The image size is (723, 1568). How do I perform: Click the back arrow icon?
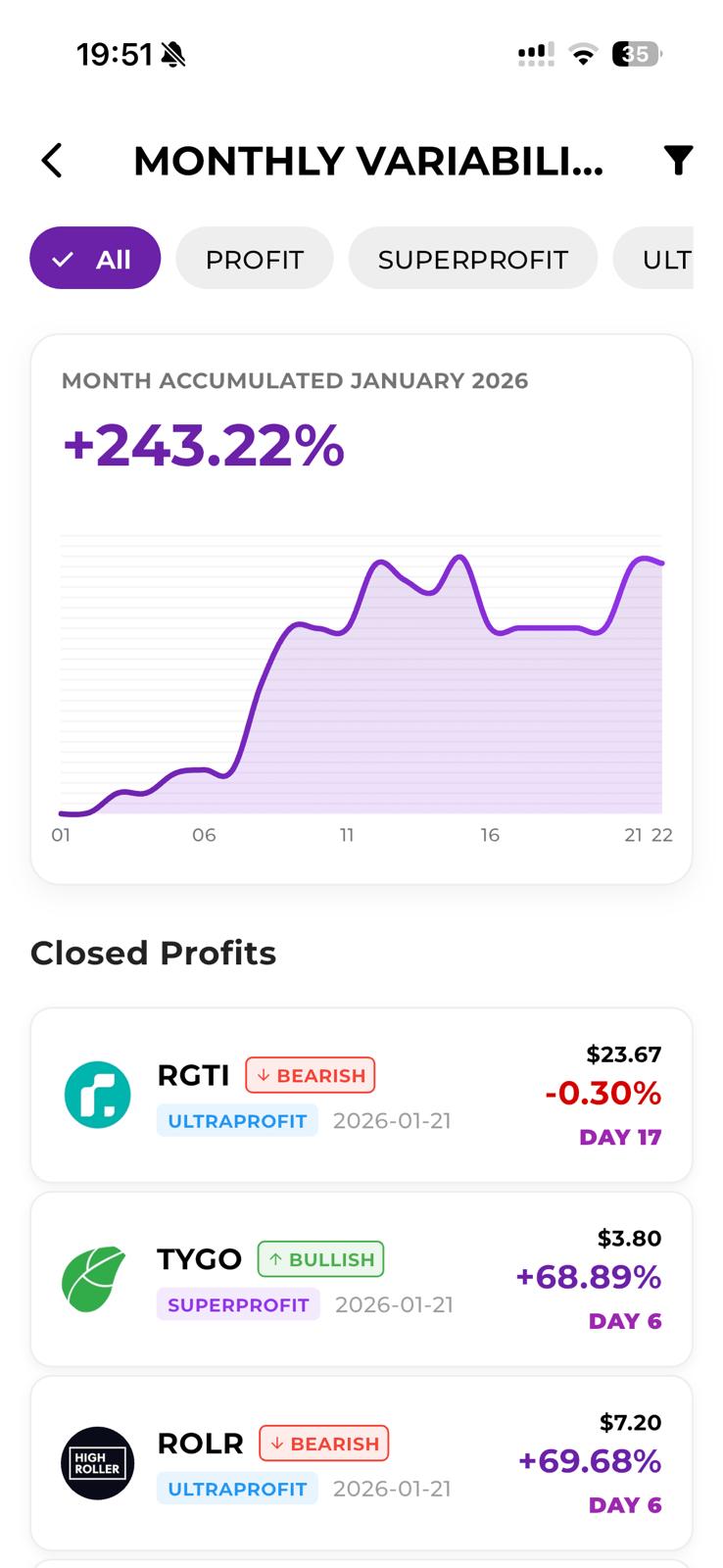[x=52, y=160]
